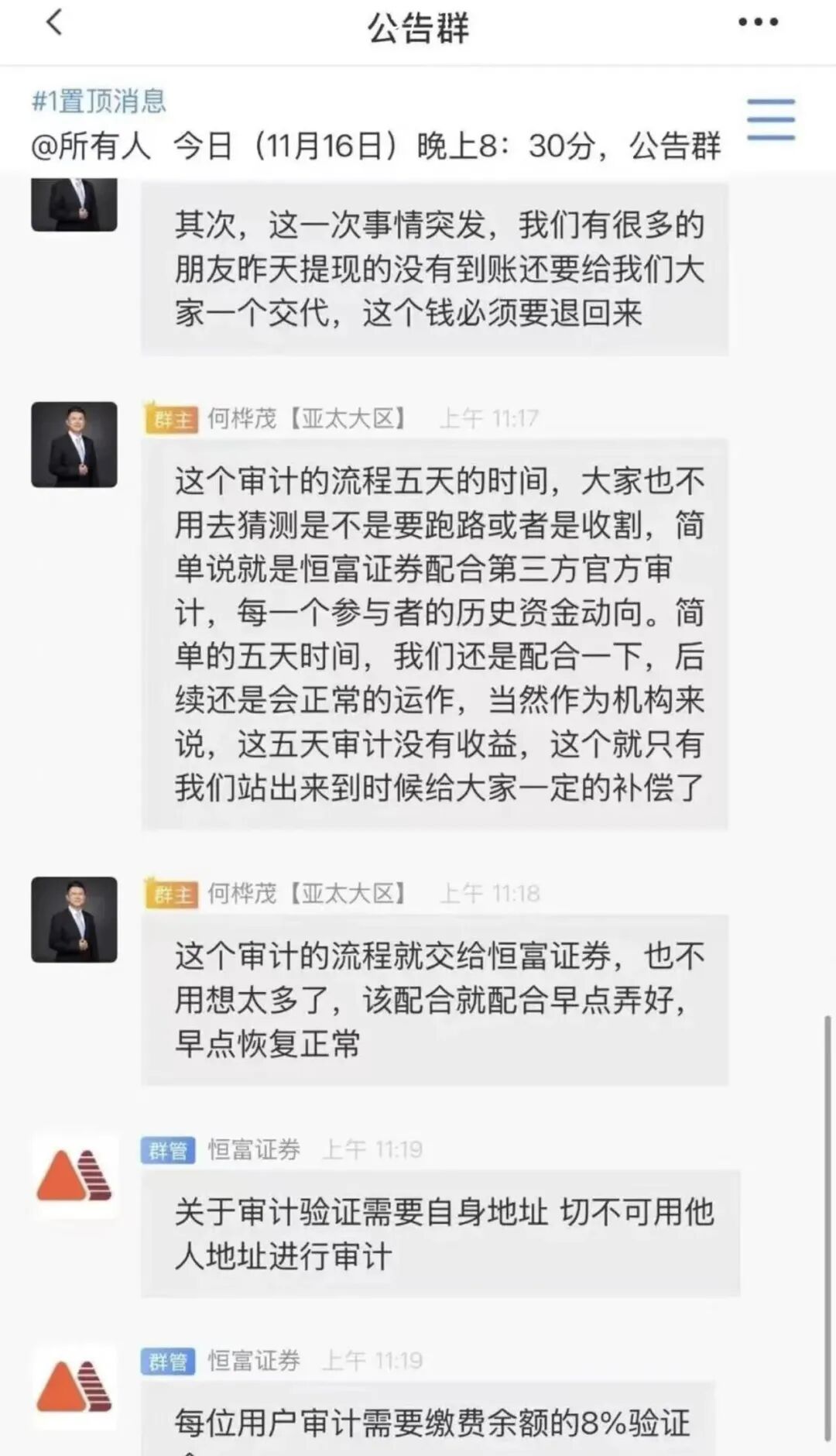Open 恒富证券 avatar beside 关于审计验证 message
836x1456 pixels.
point(74,1176)
